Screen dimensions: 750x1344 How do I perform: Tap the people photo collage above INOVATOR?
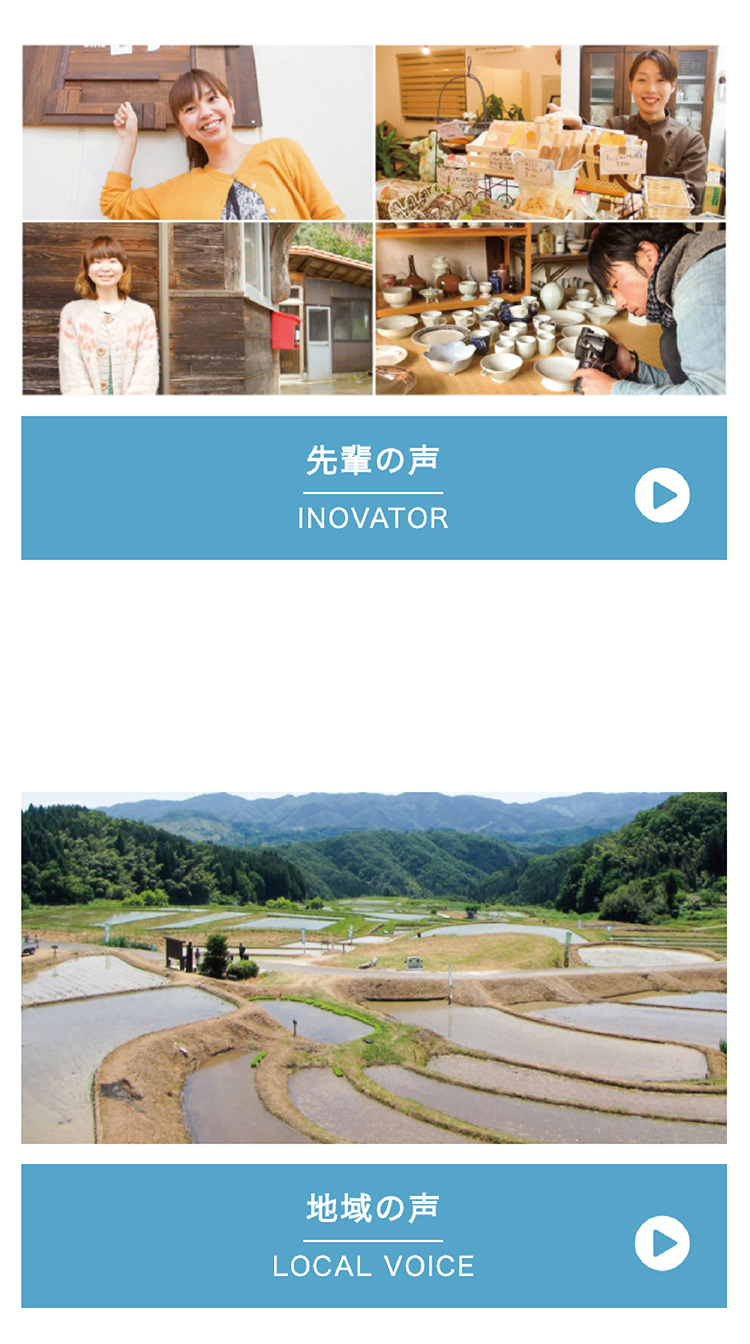pyautogui.click(x=373, y=220)
